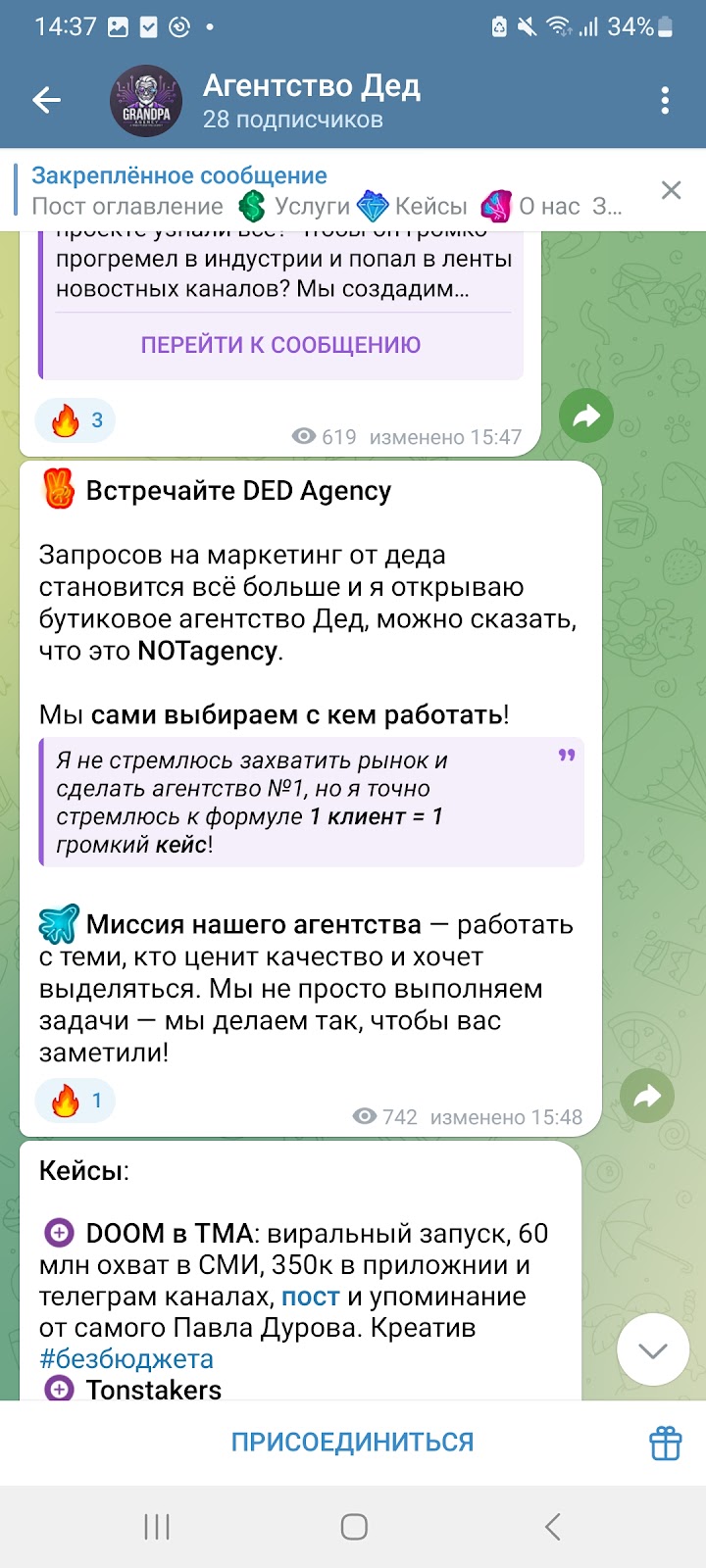Dismiss the pinned message bar

[671, 190]
